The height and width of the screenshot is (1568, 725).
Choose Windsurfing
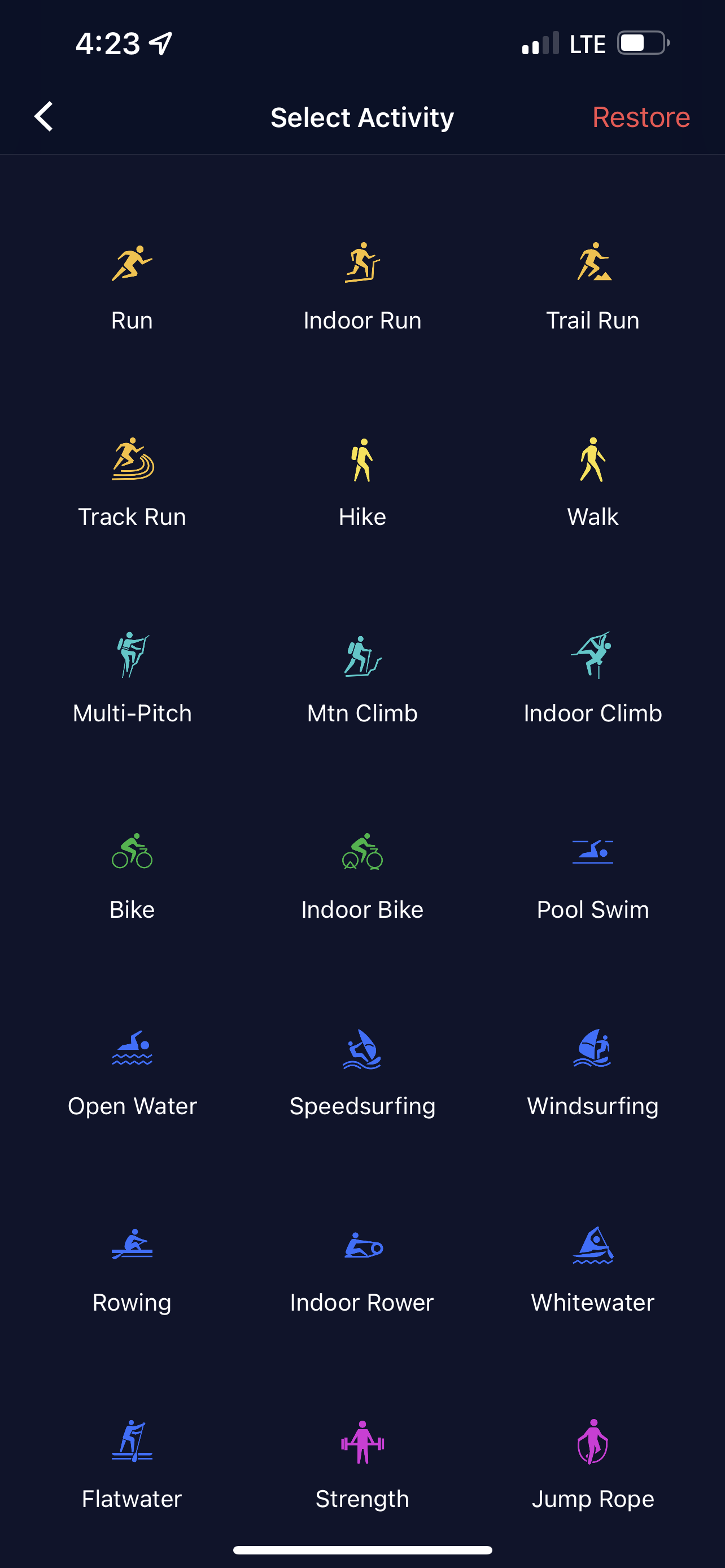592,1072
